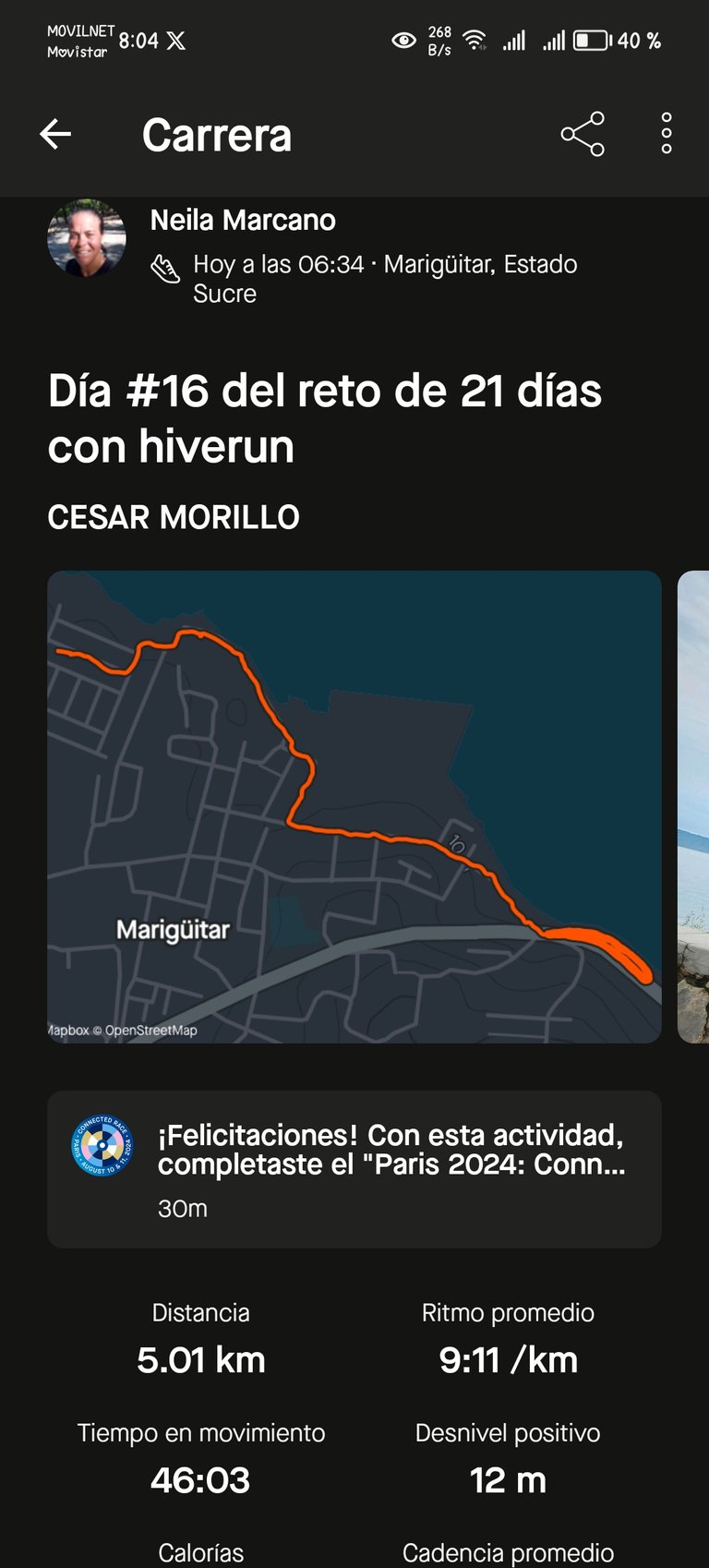Screen dimensions: 709x1568
Task: Share this Carrera activity
Action: click(x=583, y=134)
